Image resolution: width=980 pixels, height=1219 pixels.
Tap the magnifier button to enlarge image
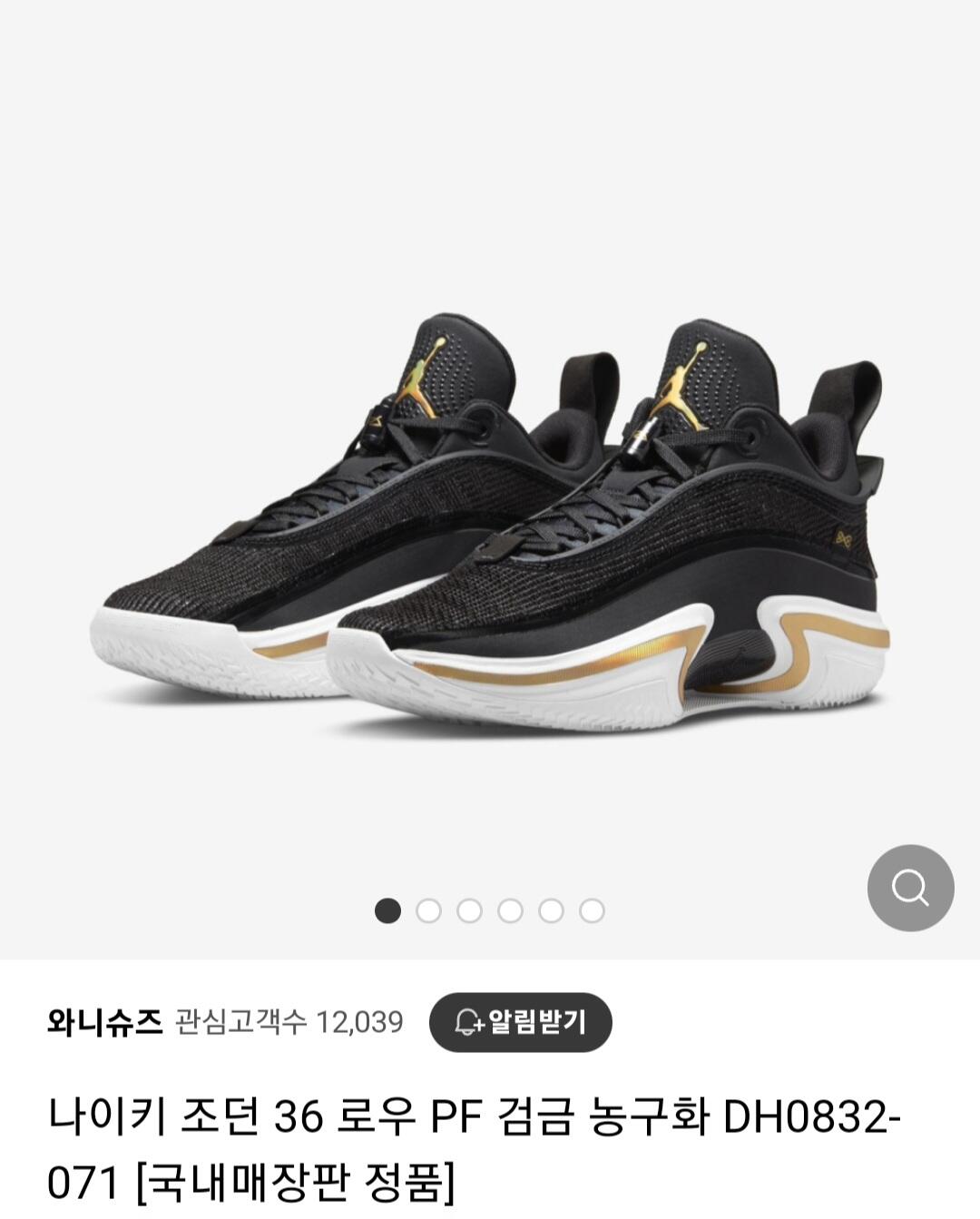tap(910, 888)
